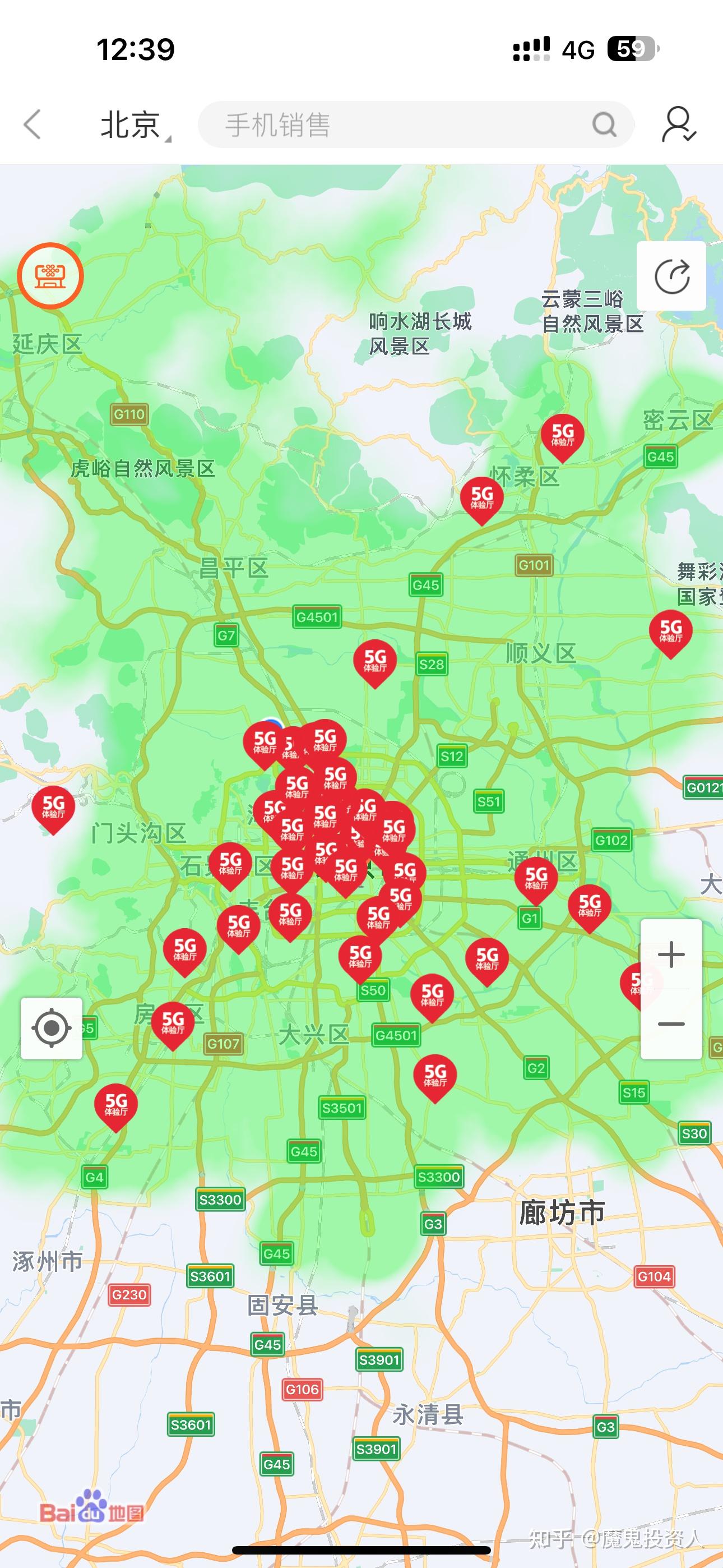Viewport: 723px width, 1568px height.
Task: Go back with the top-left arrow
Action: (33, 125)
